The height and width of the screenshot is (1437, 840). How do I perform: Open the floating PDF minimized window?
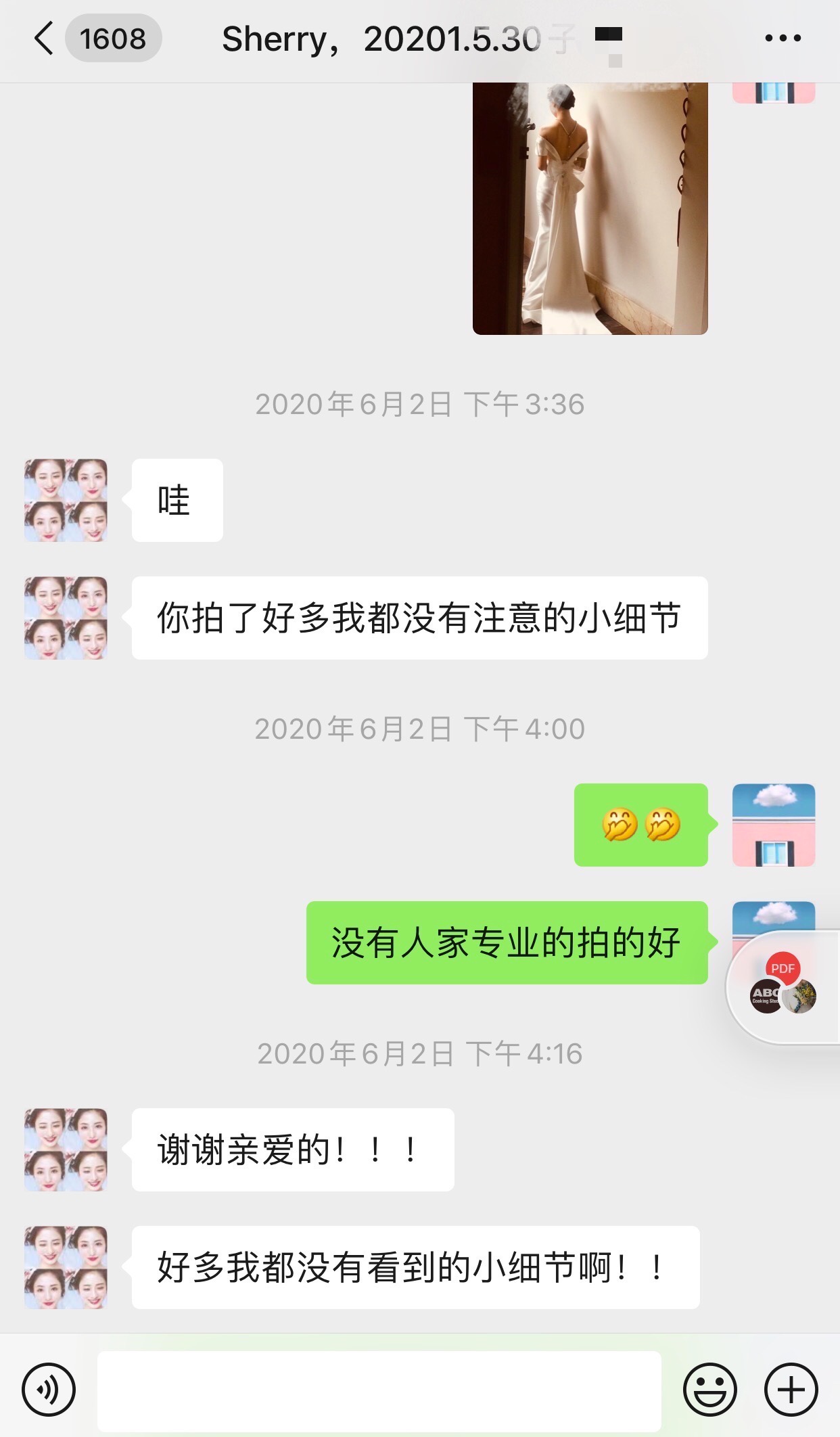point(783,988)
